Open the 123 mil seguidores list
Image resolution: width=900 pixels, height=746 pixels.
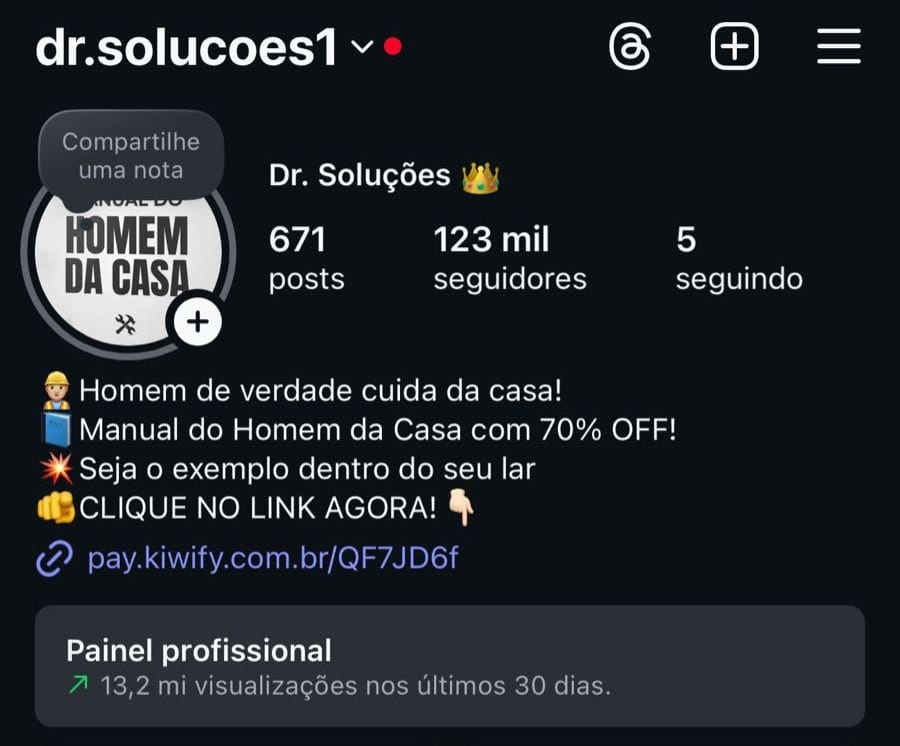(509, 258)
